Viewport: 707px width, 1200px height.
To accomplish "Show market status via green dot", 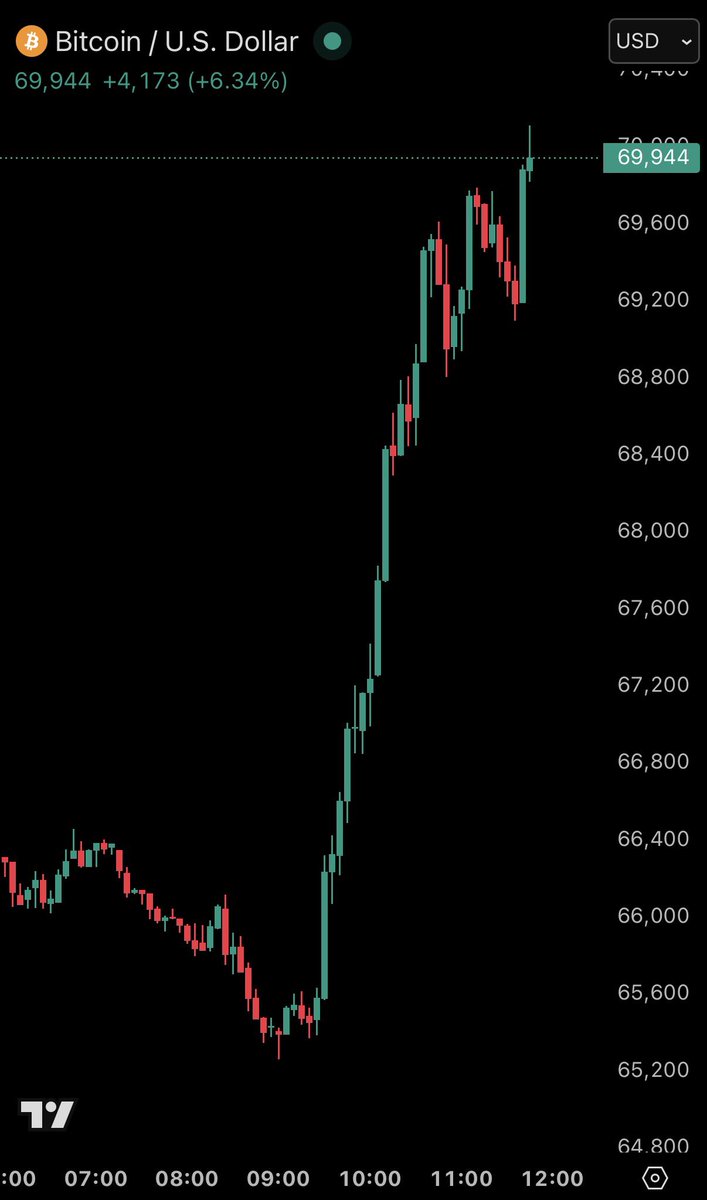I will [333, 42].
